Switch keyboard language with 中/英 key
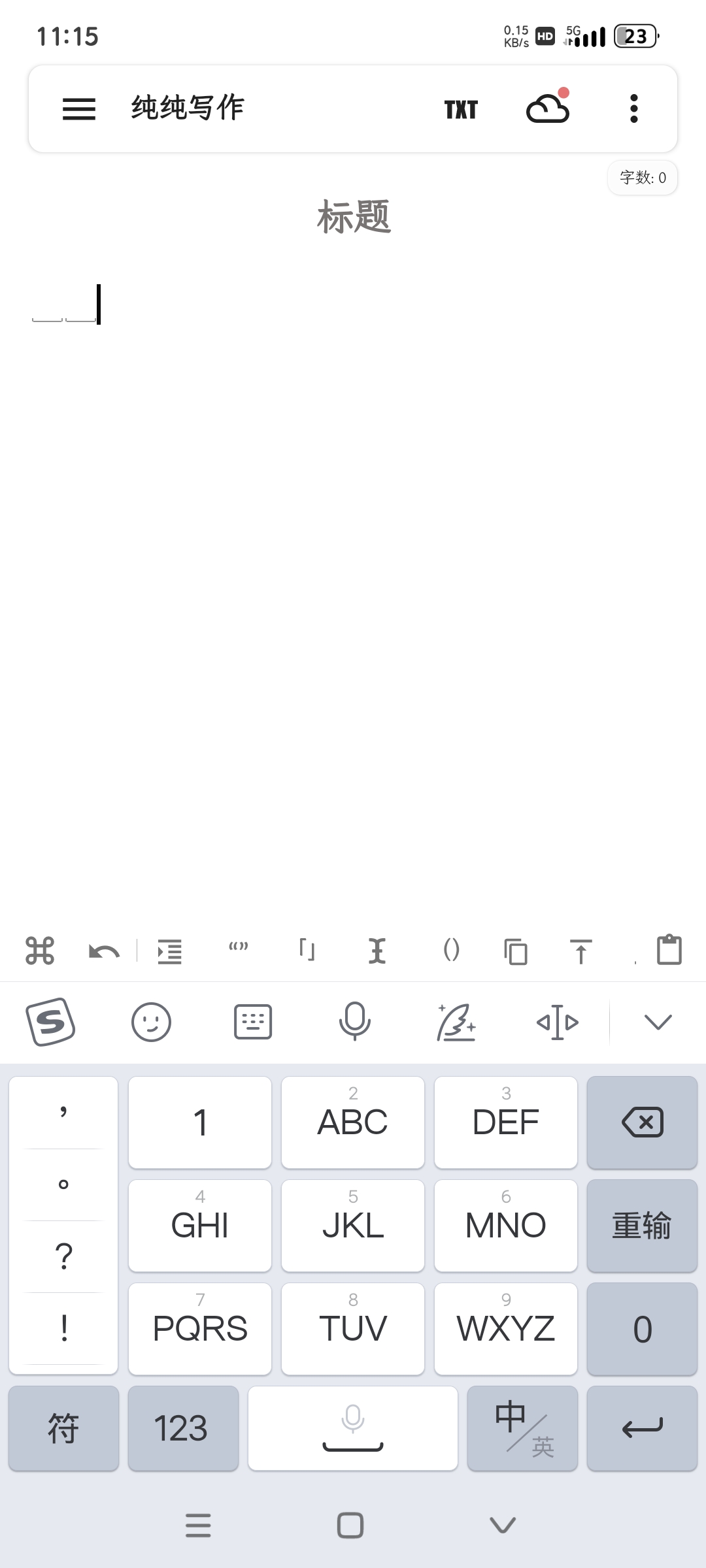 [522, 1428]
